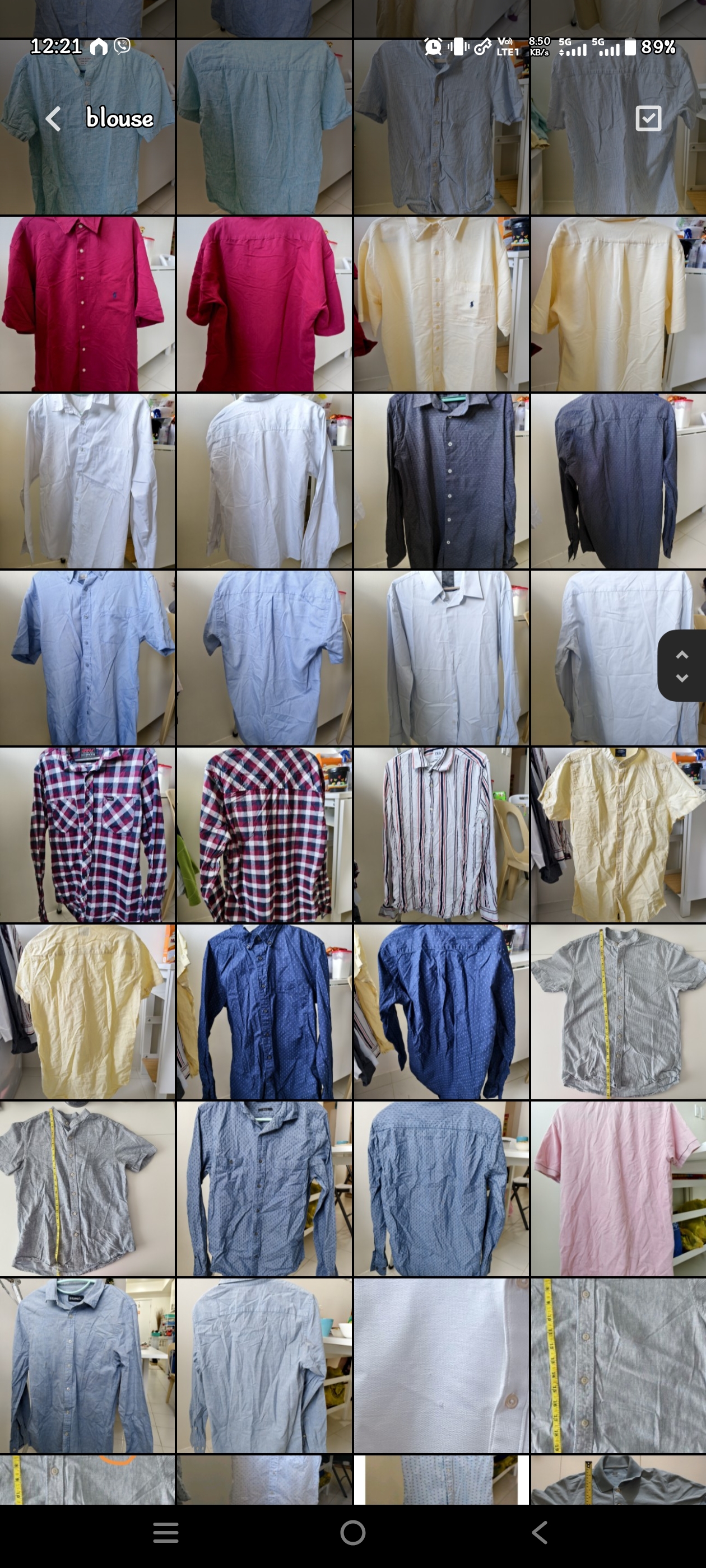This screenshot has width=706, height=1568.
Task: Enable multi-select with the checkbox icon
Action: [x=648, y=118]
